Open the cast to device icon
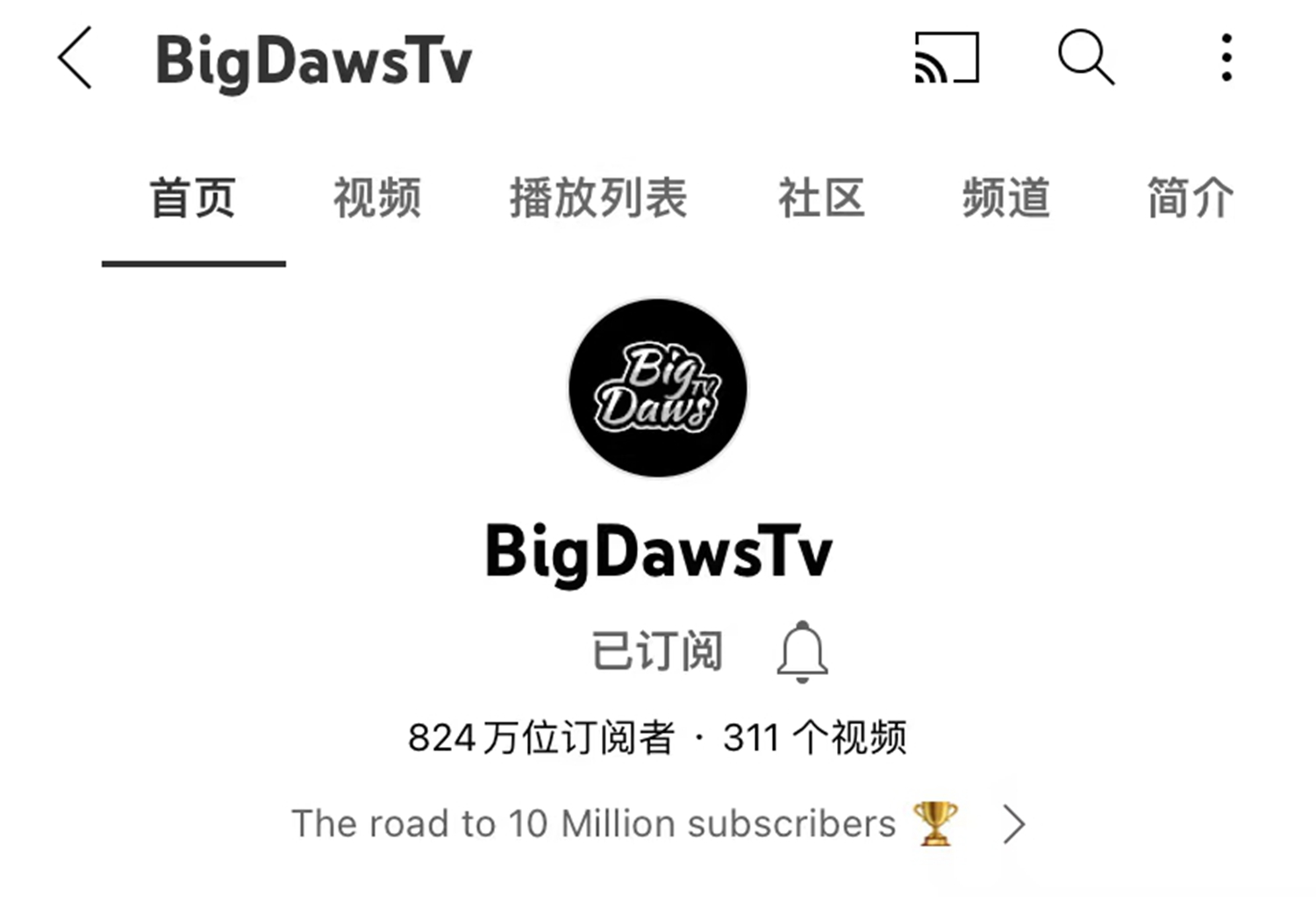This screenshot has width=1316, height=897. click(x=946, y=58)
